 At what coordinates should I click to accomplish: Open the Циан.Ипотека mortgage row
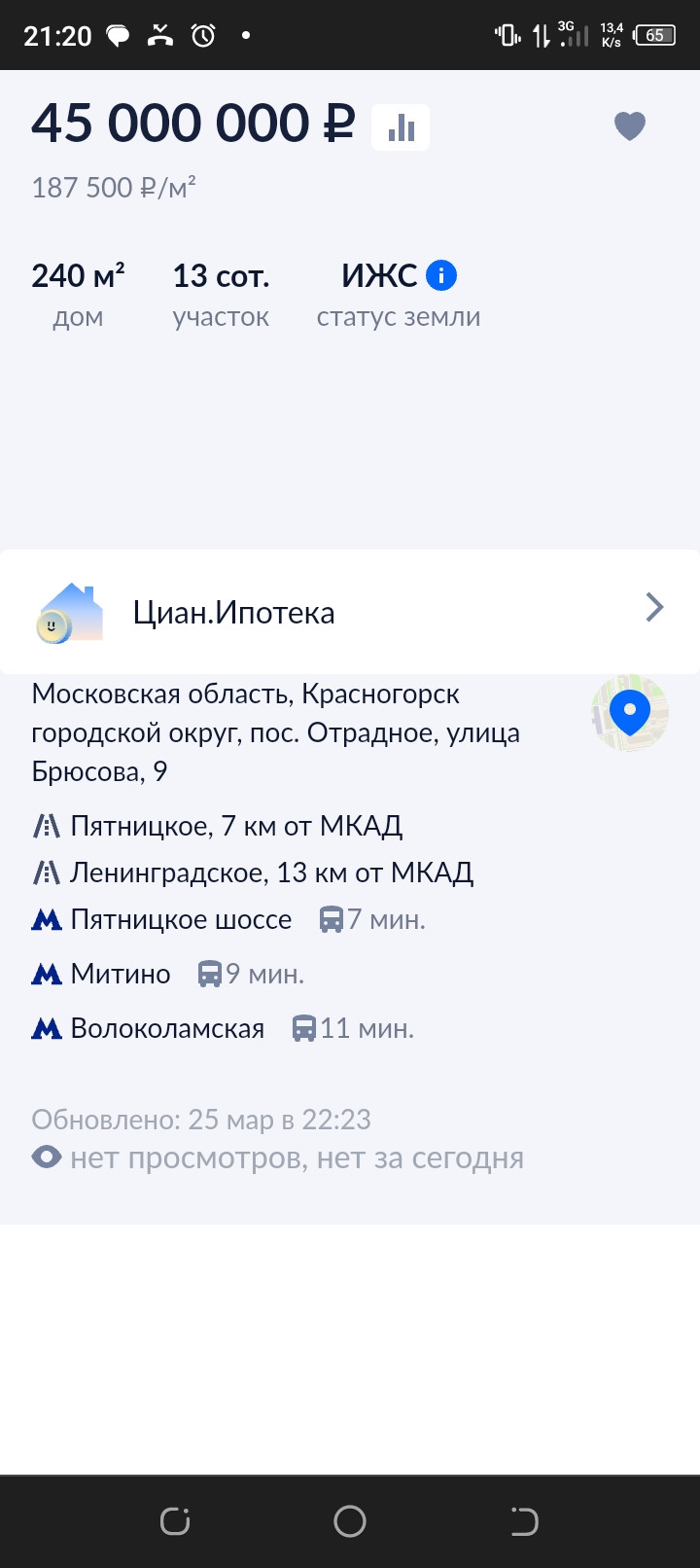click(x=350, y=612)
